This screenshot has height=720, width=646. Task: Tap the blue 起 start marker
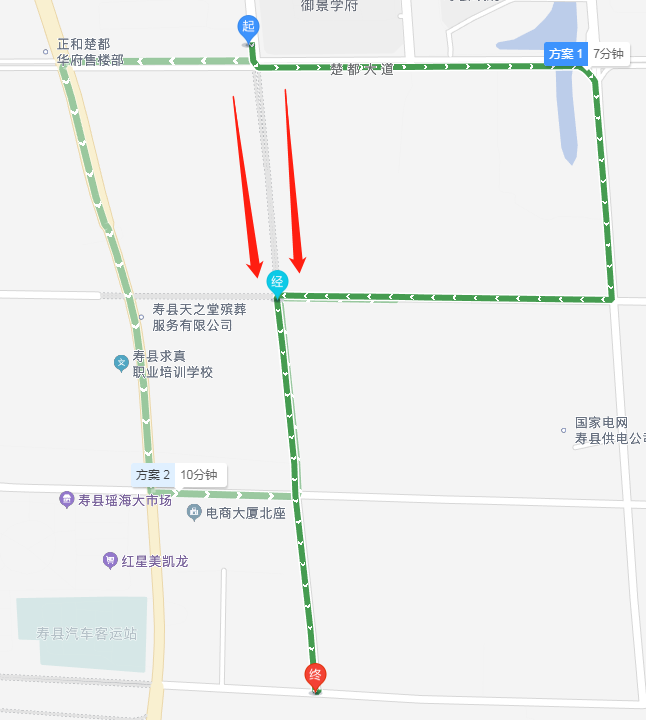[248, 27]
